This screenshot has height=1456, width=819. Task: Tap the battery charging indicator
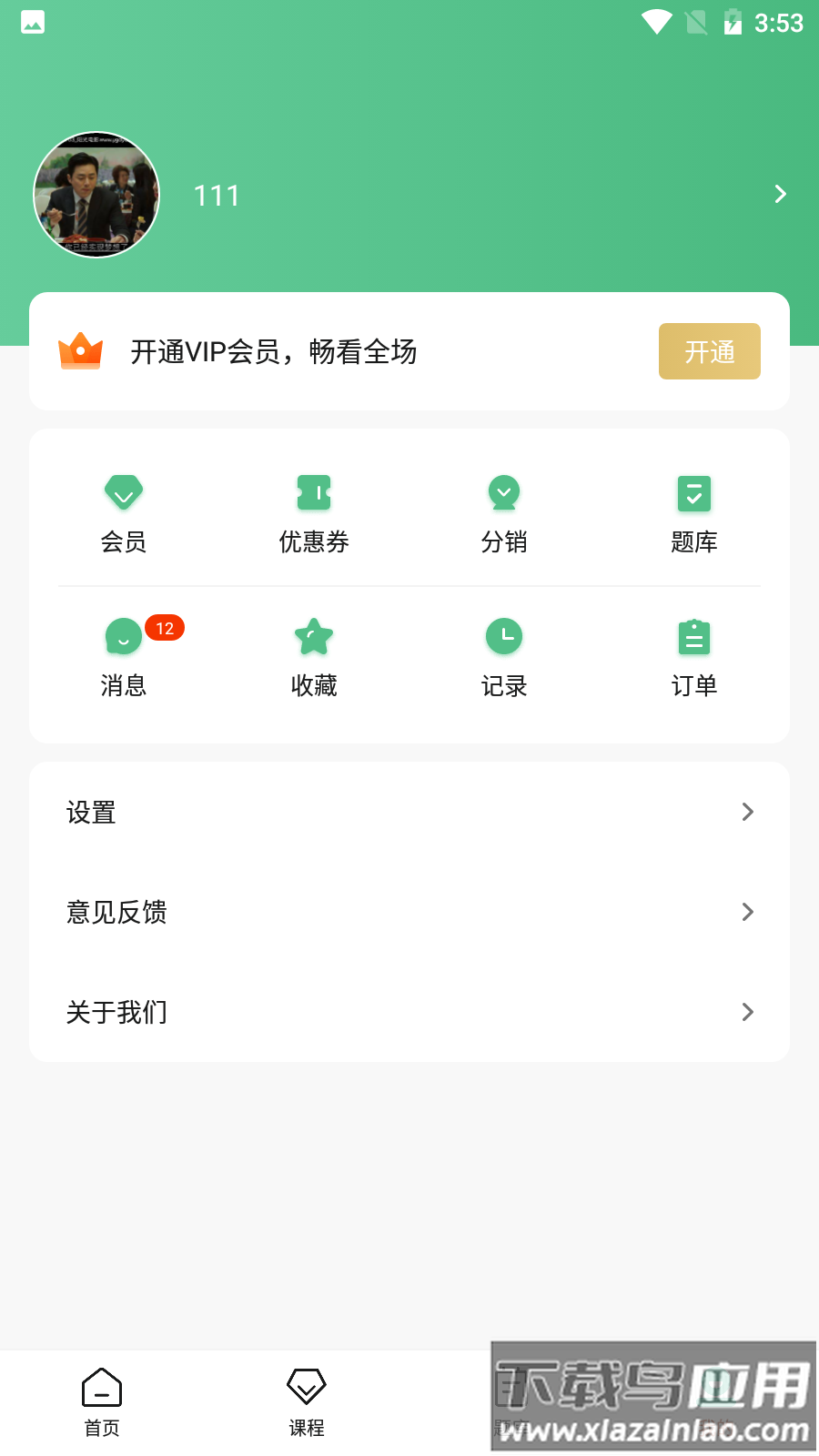tap(733, 22)
